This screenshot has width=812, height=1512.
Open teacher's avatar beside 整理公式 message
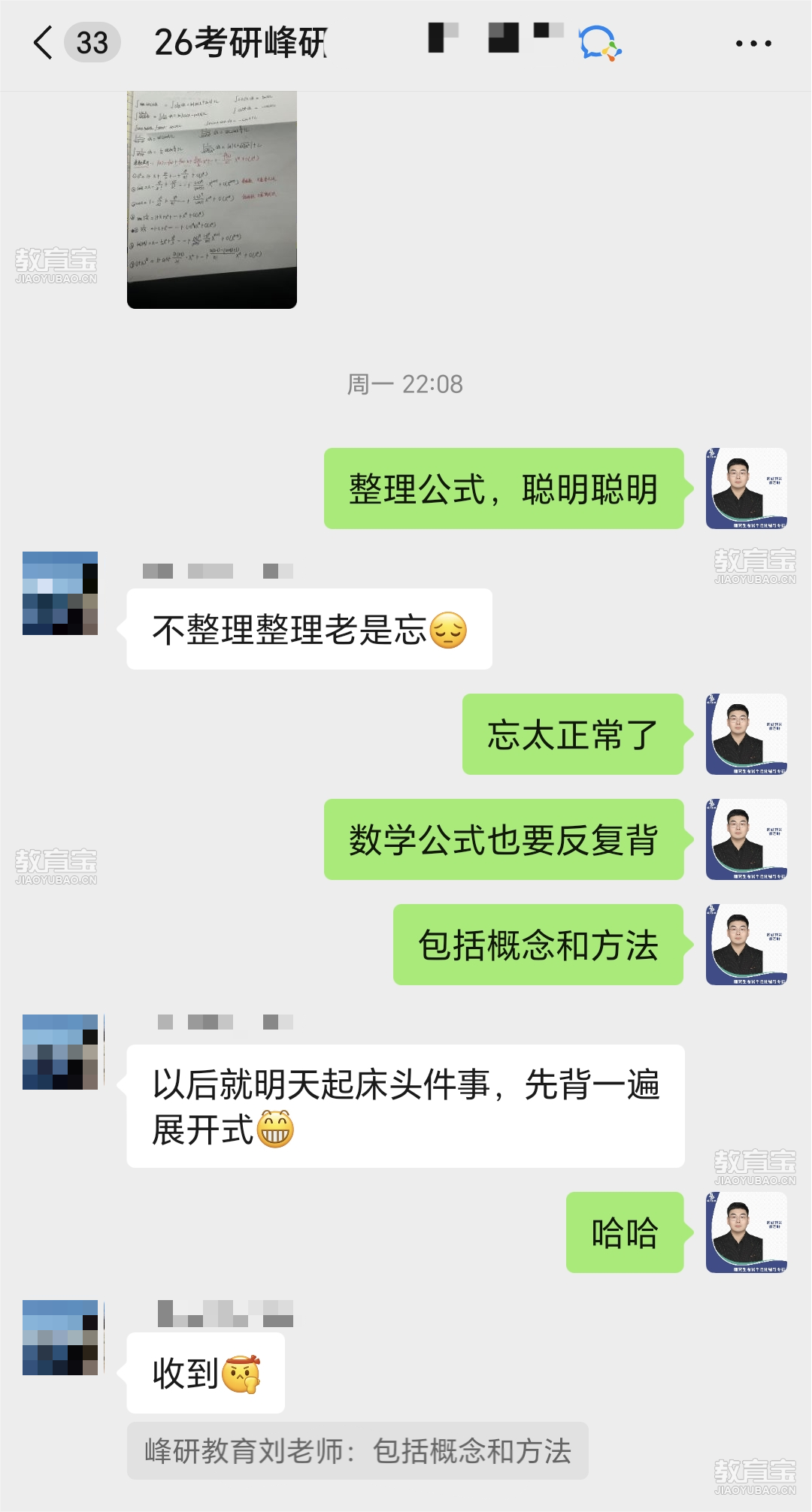point(746,488)
